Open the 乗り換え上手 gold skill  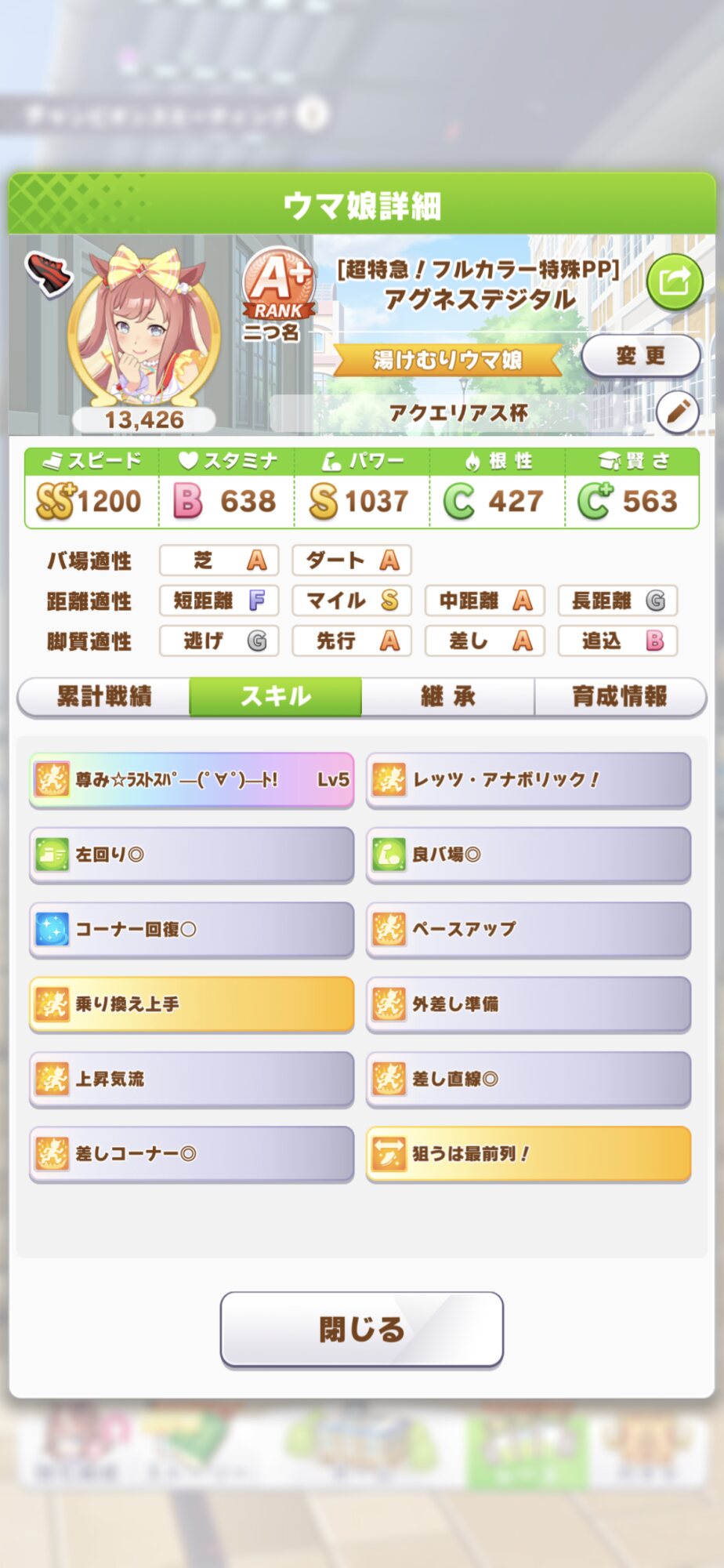pos(192,1004)
